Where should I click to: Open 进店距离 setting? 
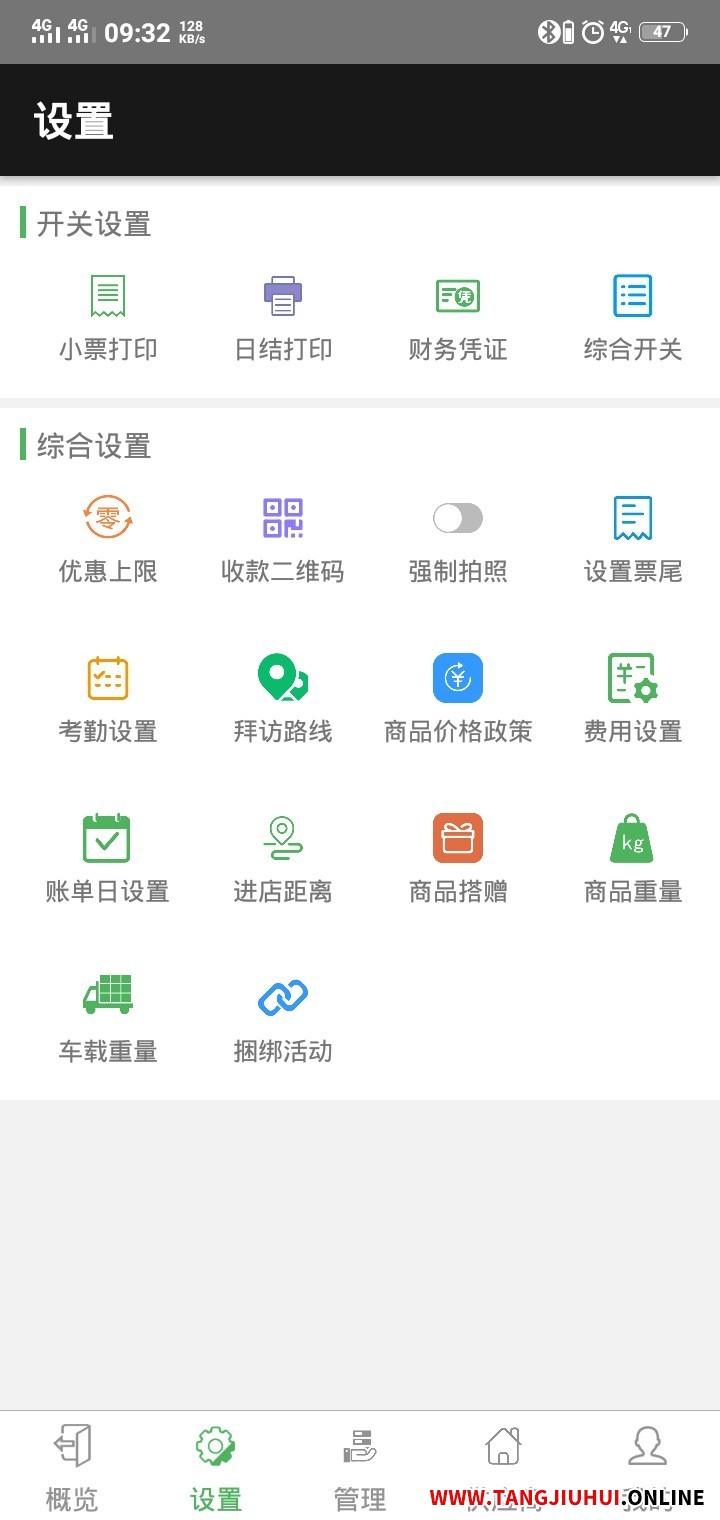pos(283,860)
